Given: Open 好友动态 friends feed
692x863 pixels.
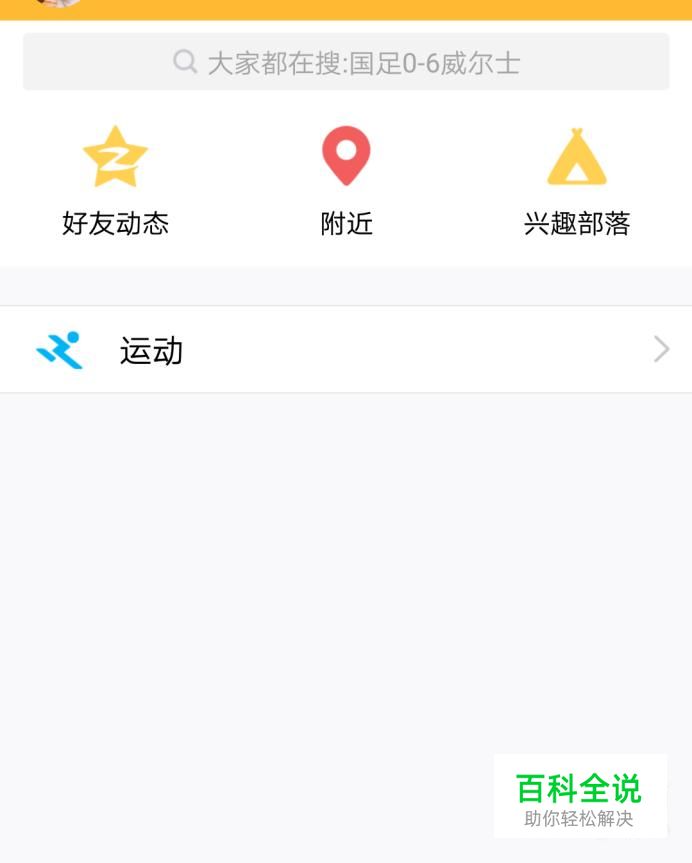Looking at the screenshot, I should tap(115, 180).
